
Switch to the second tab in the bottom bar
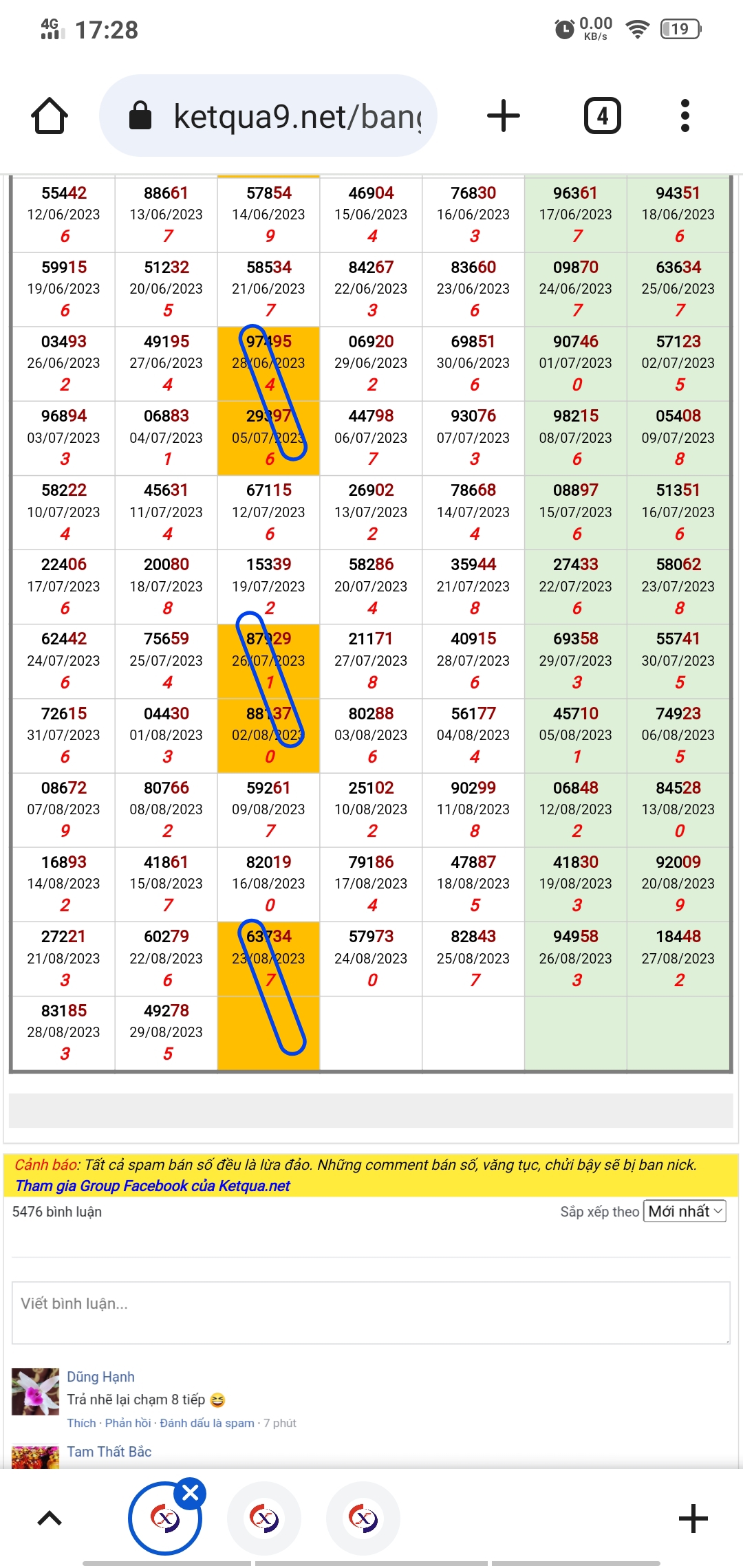click(x=264, y=1518)
